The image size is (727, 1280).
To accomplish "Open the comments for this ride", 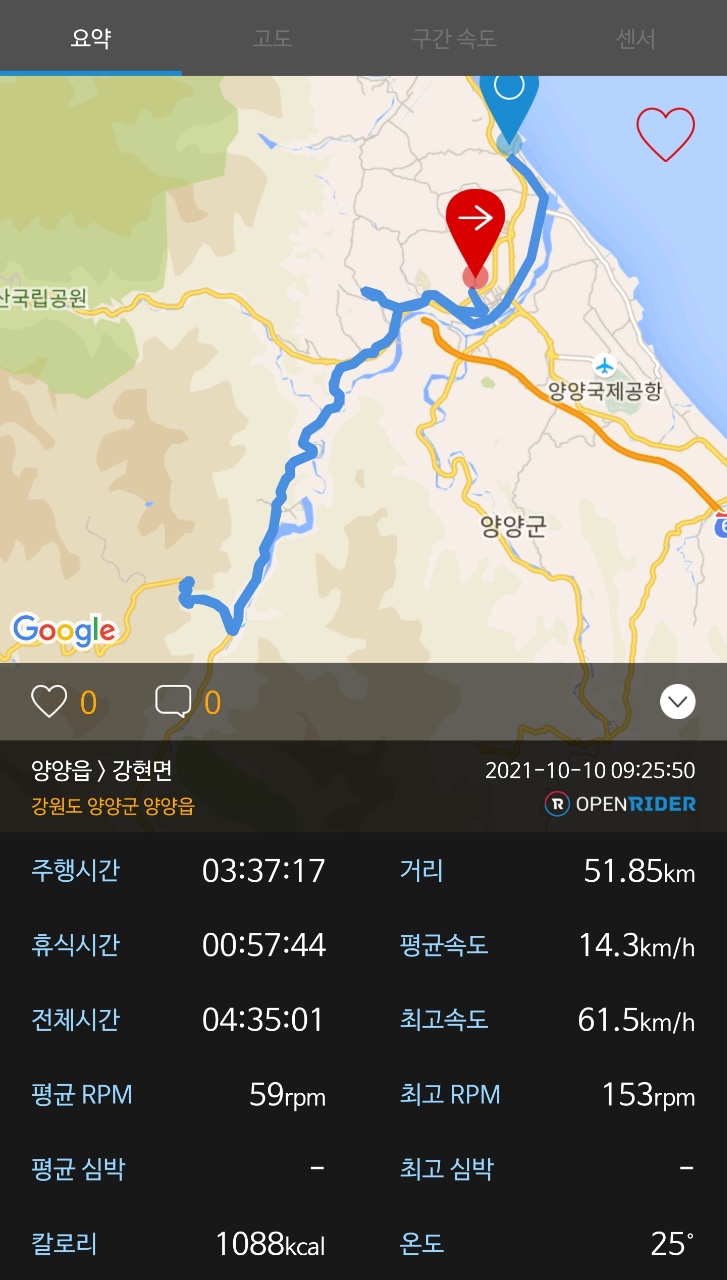I will (x=173, y=702).
